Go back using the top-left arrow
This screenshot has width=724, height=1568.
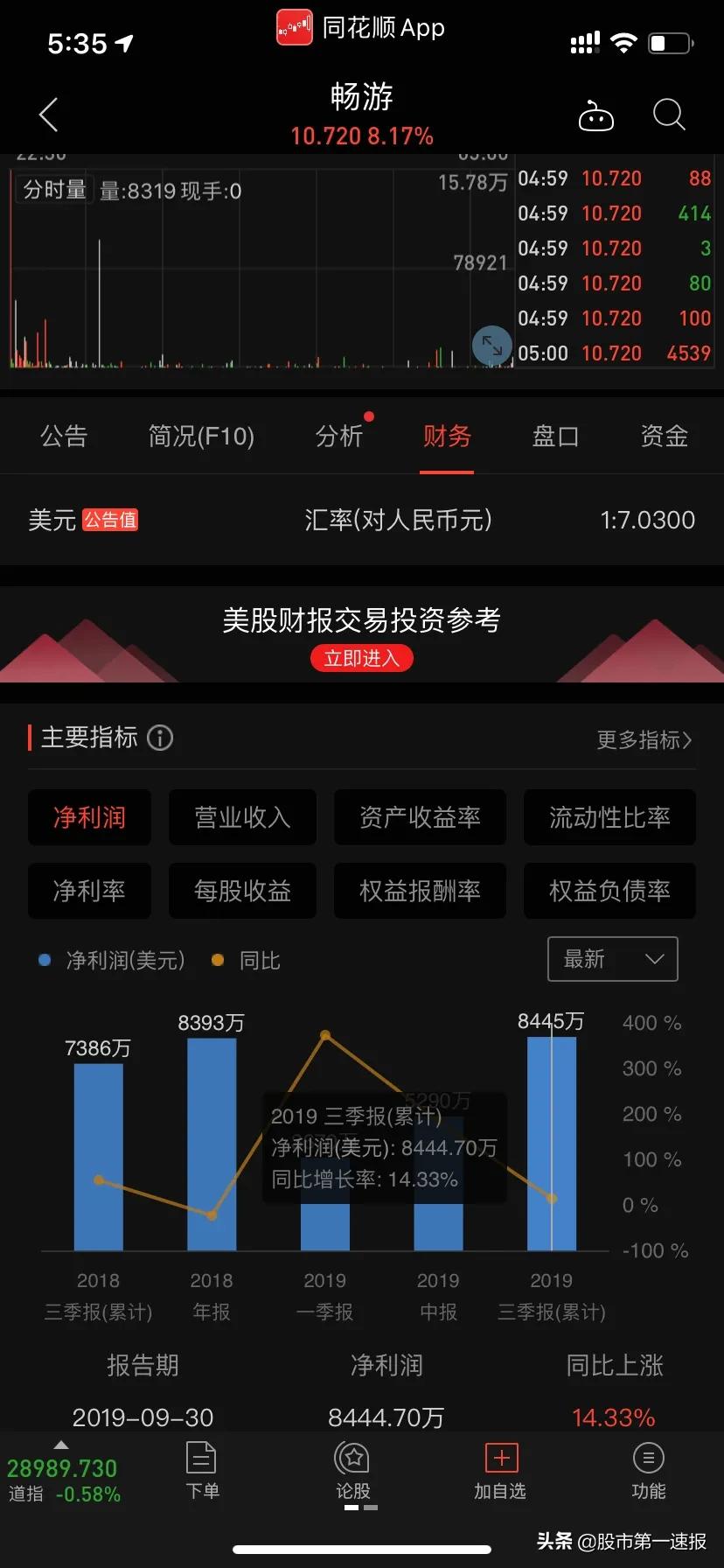coord(49,115)
